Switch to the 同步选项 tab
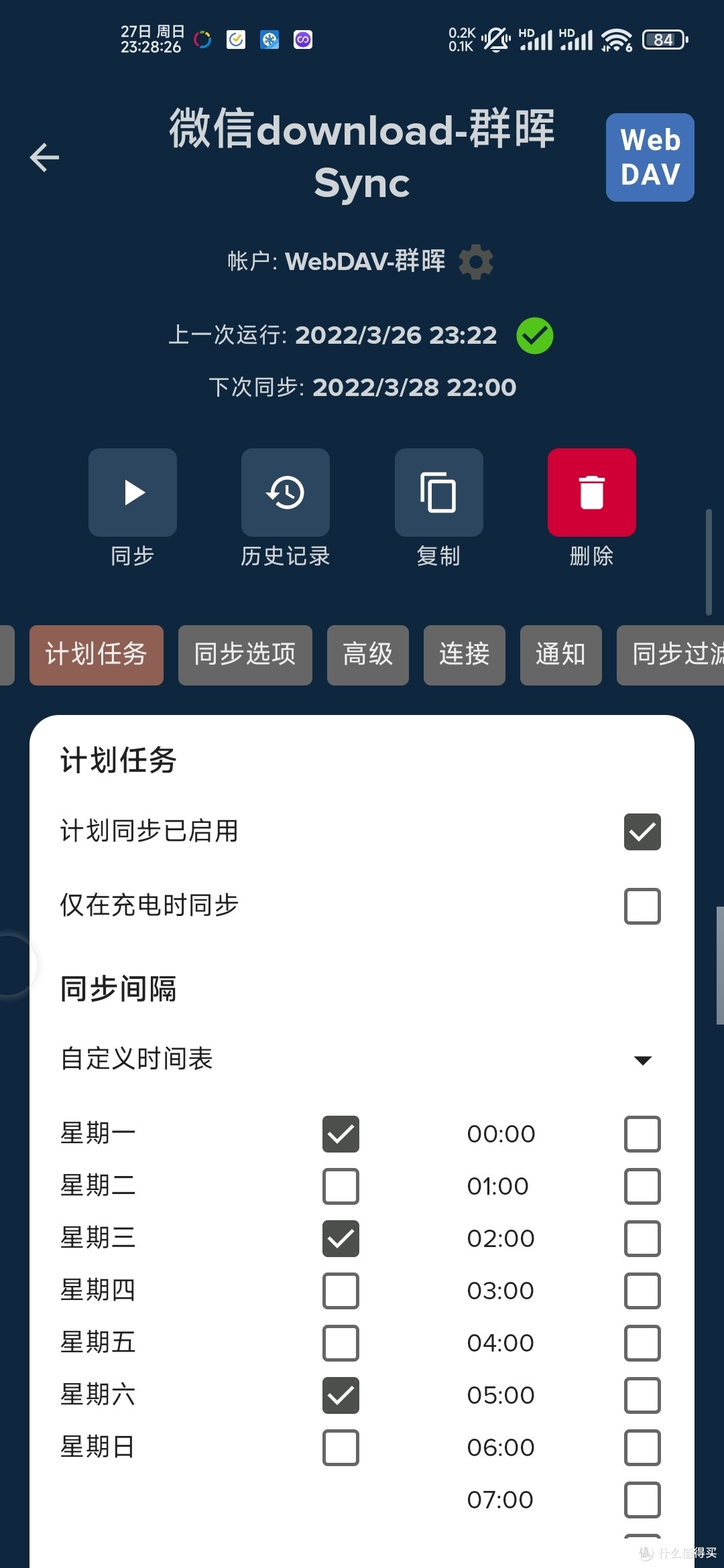The height and width of the screenshot is (1568, 724). pos(245,655)
